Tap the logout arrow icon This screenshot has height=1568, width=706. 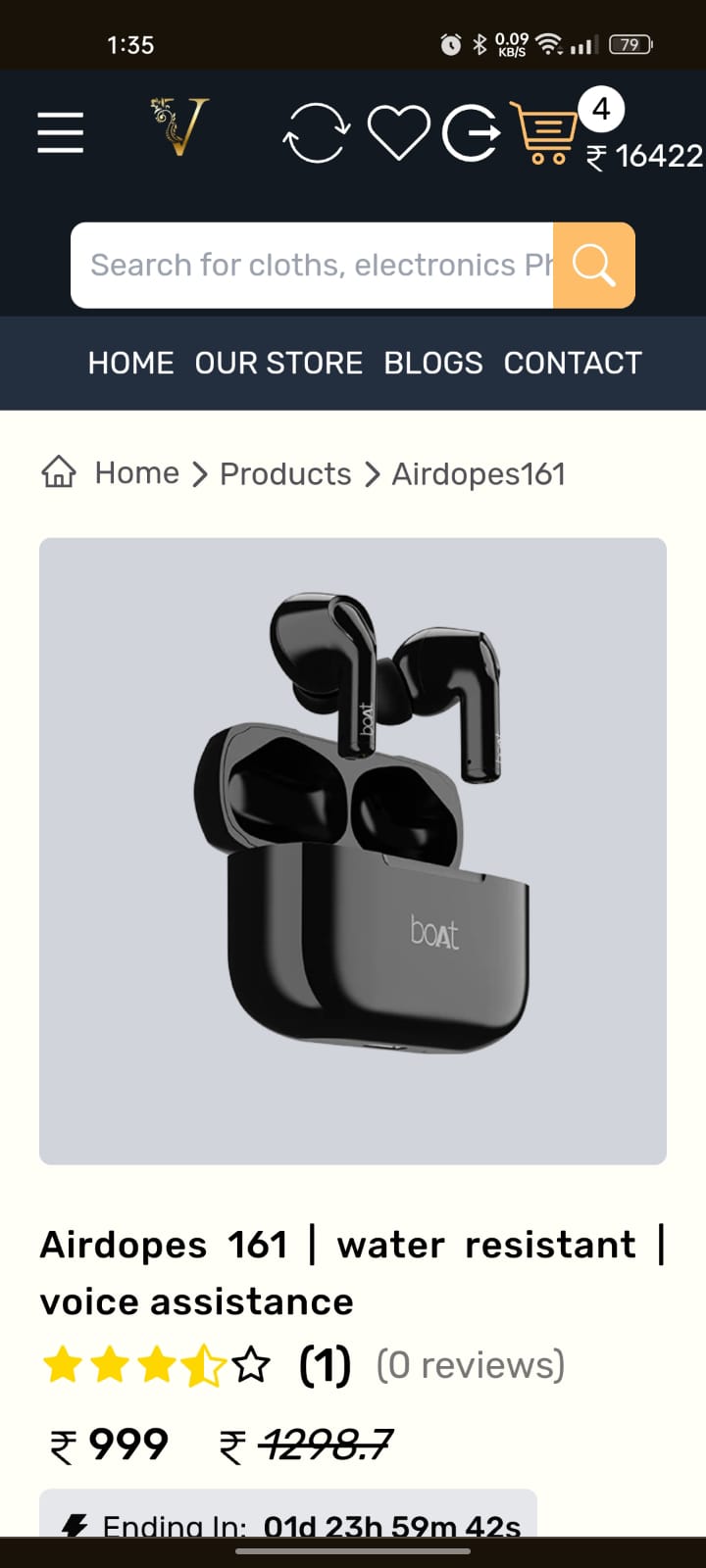pyautogui.click(x=472, y=132)
